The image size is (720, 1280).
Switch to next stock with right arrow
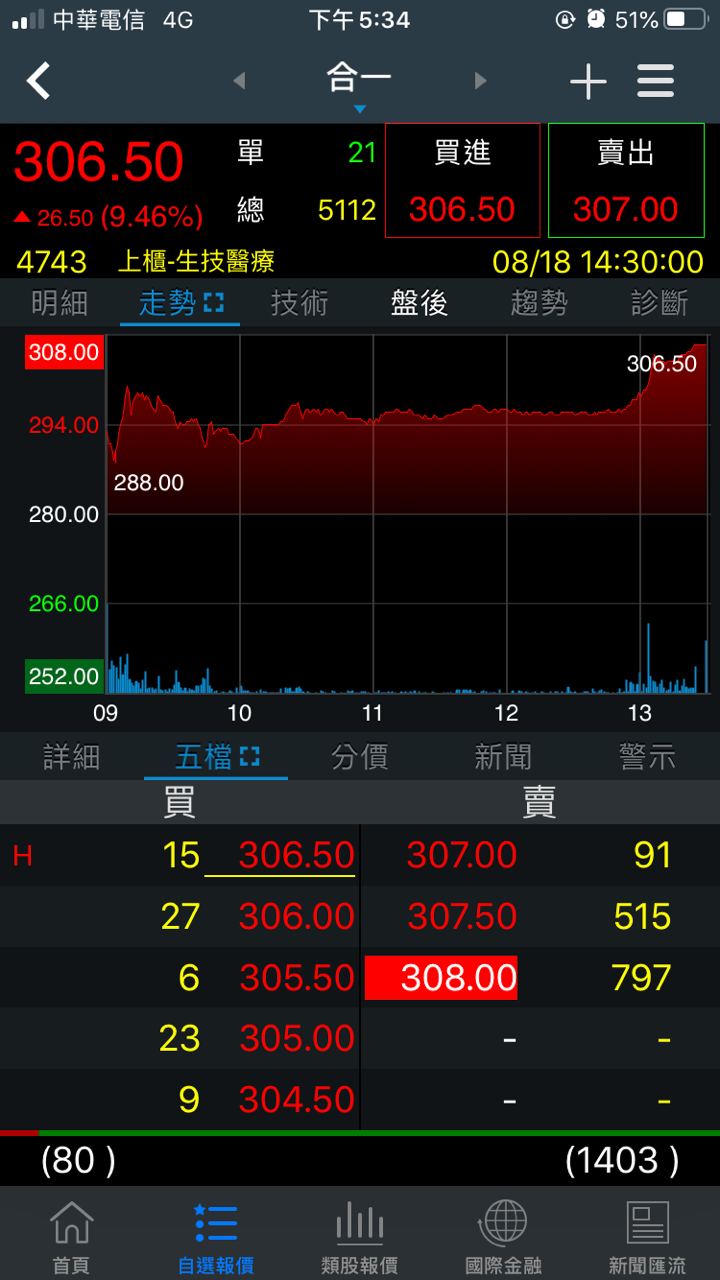481,81
